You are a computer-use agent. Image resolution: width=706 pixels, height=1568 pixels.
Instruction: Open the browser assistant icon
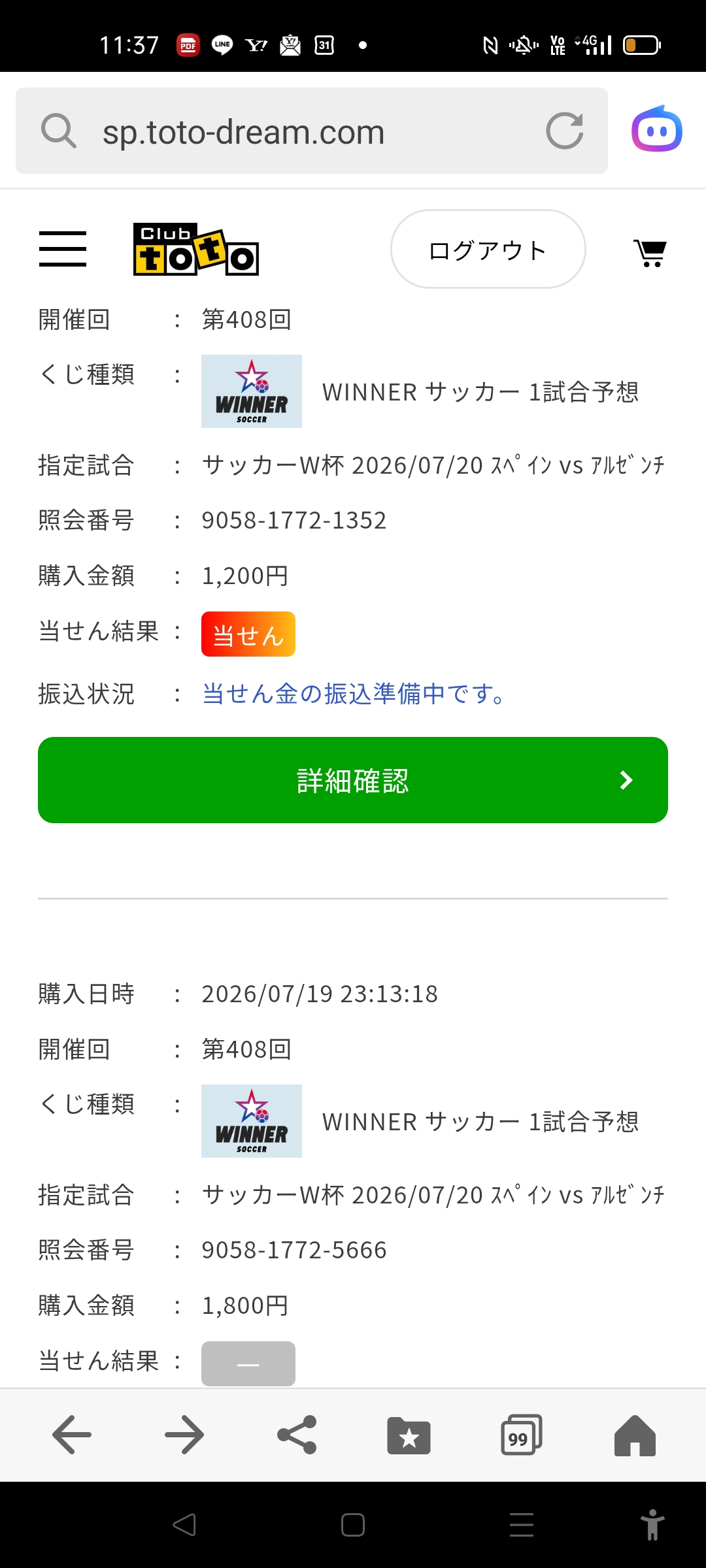click(x=657, y=129)
